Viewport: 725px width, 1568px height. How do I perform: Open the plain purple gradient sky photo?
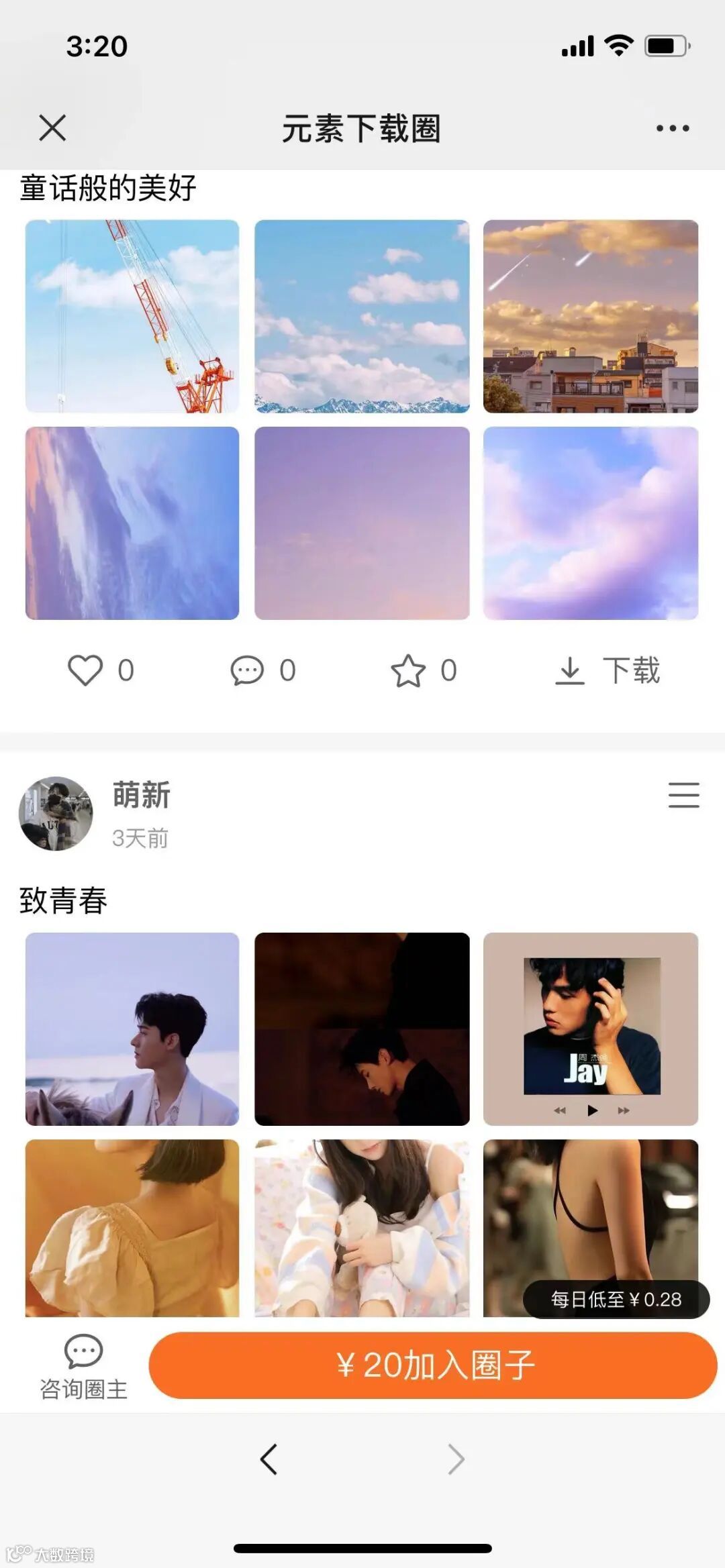point(362,523)
